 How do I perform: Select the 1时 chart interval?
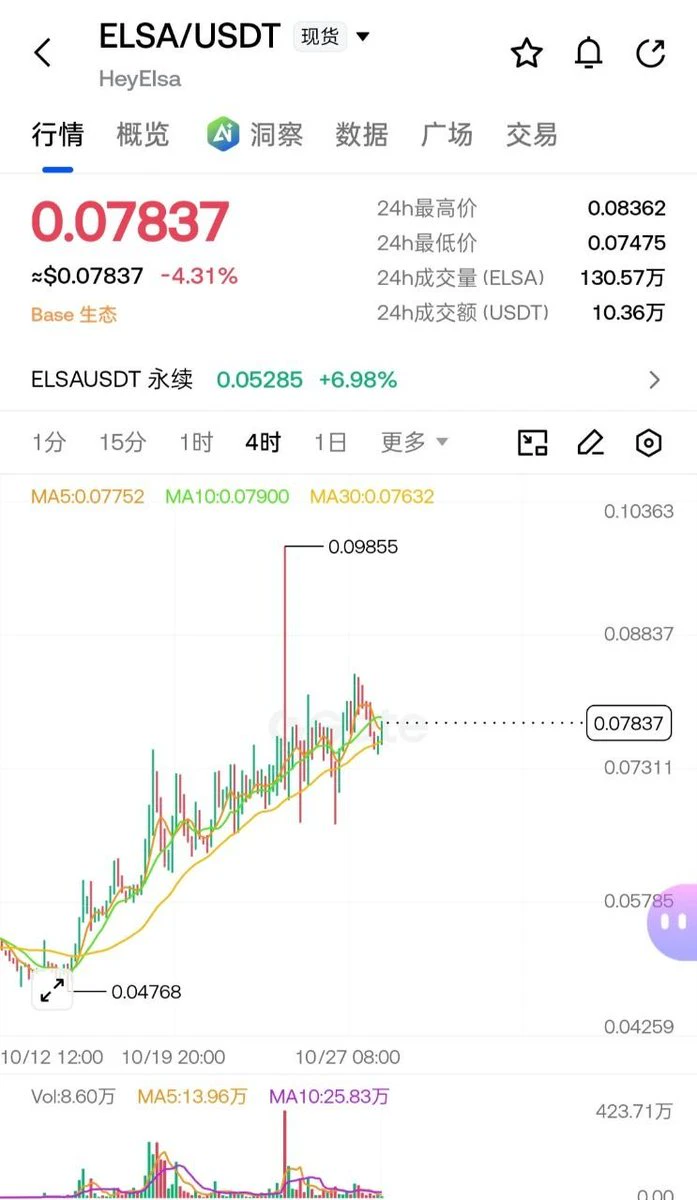click(196, 443)
